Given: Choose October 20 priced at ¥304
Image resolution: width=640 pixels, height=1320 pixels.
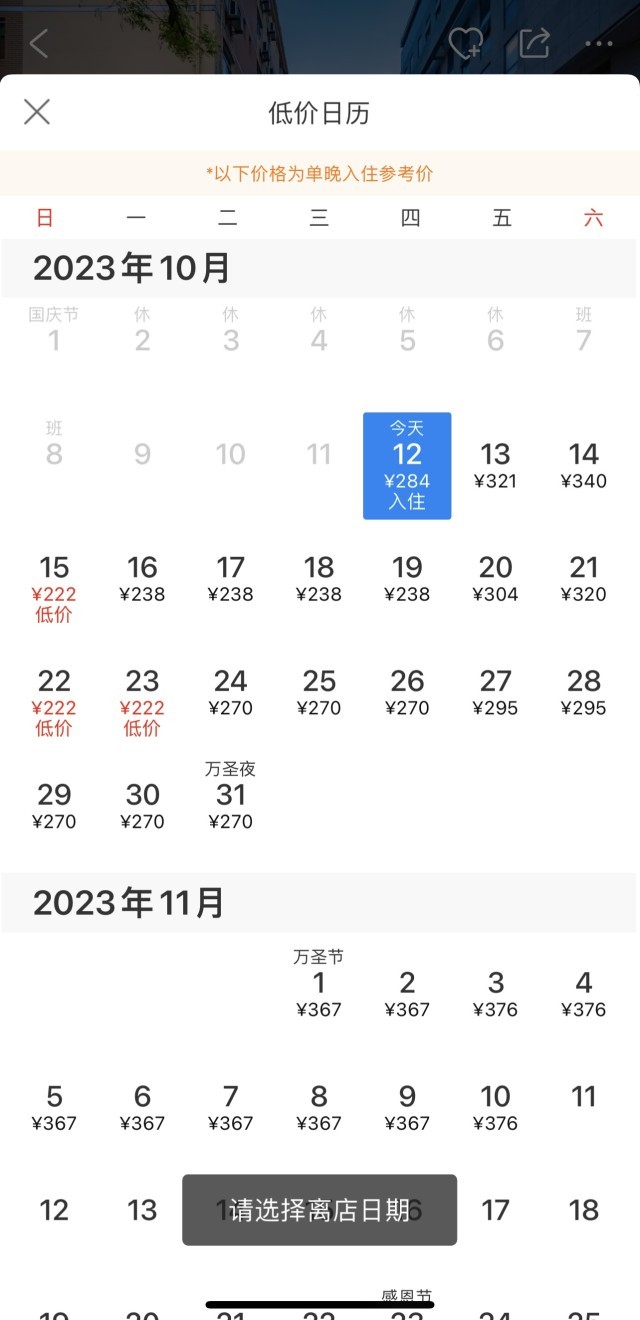Looking at the screenshot, I should (495, 580).
